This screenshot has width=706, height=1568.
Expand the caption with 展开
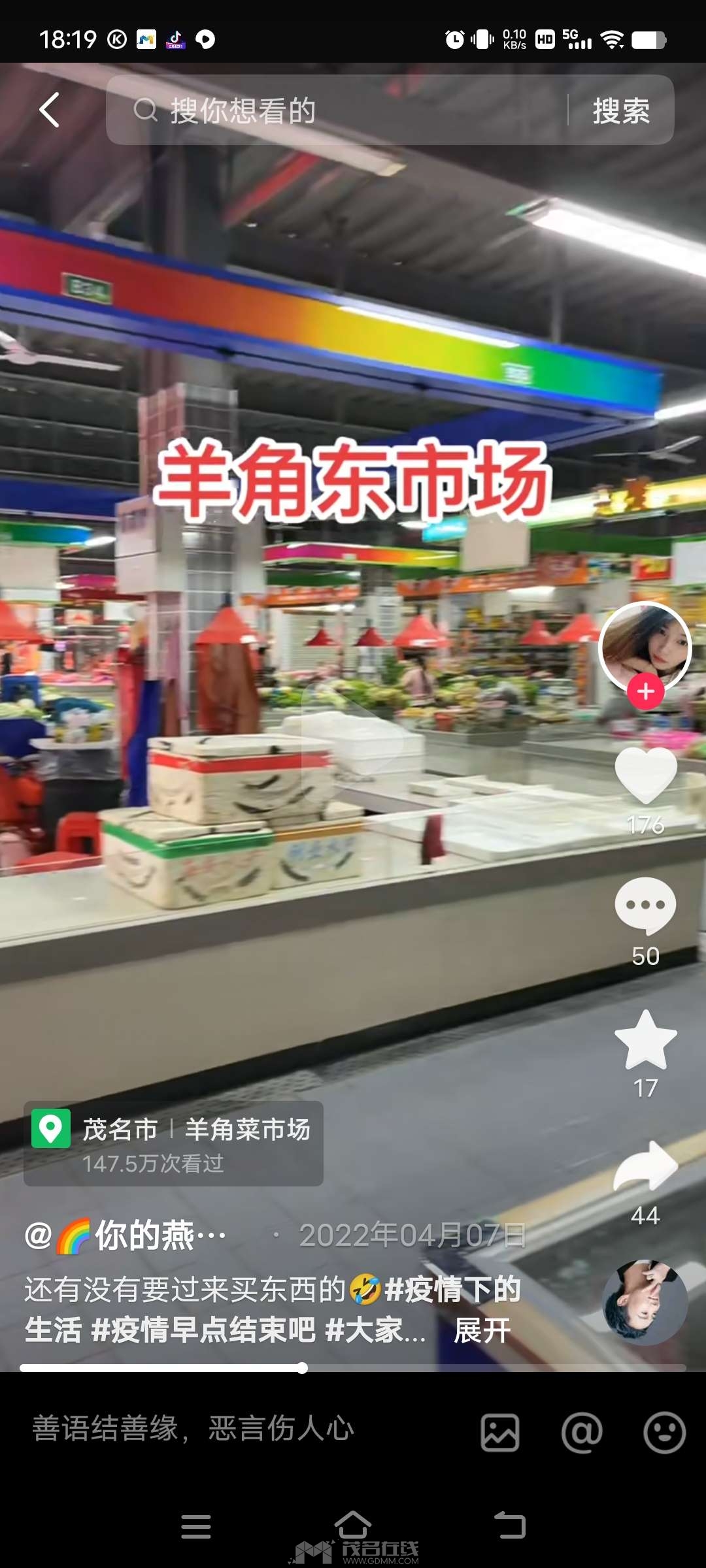[482, 1331]
